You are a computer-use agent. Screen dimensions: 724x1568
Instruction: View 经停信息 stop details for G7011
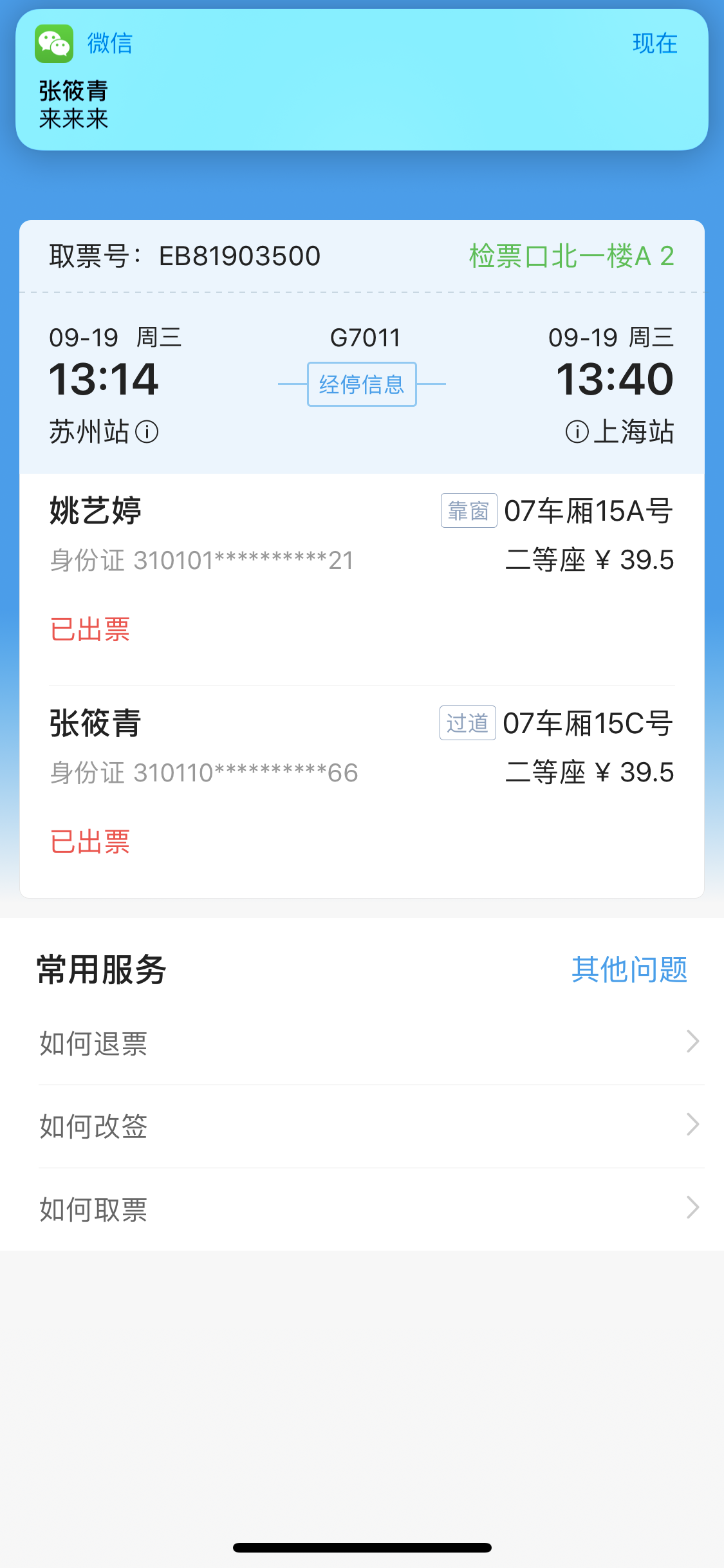[x=362, y=384]
